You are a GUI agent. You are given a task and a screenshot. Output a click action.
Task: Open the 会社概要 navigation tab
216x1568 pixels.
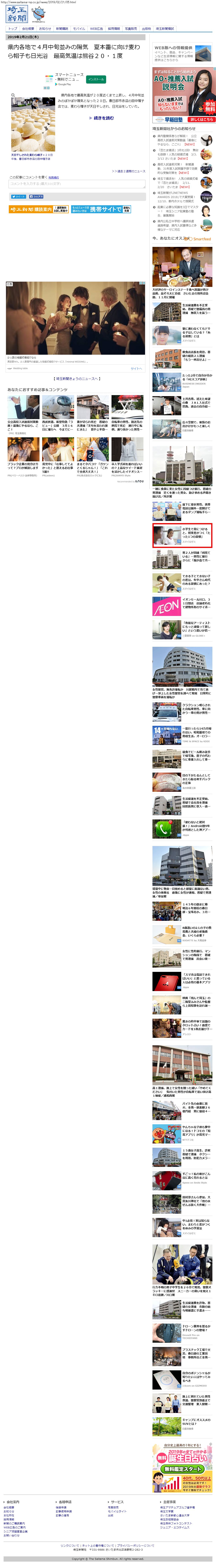coord(28,29)
